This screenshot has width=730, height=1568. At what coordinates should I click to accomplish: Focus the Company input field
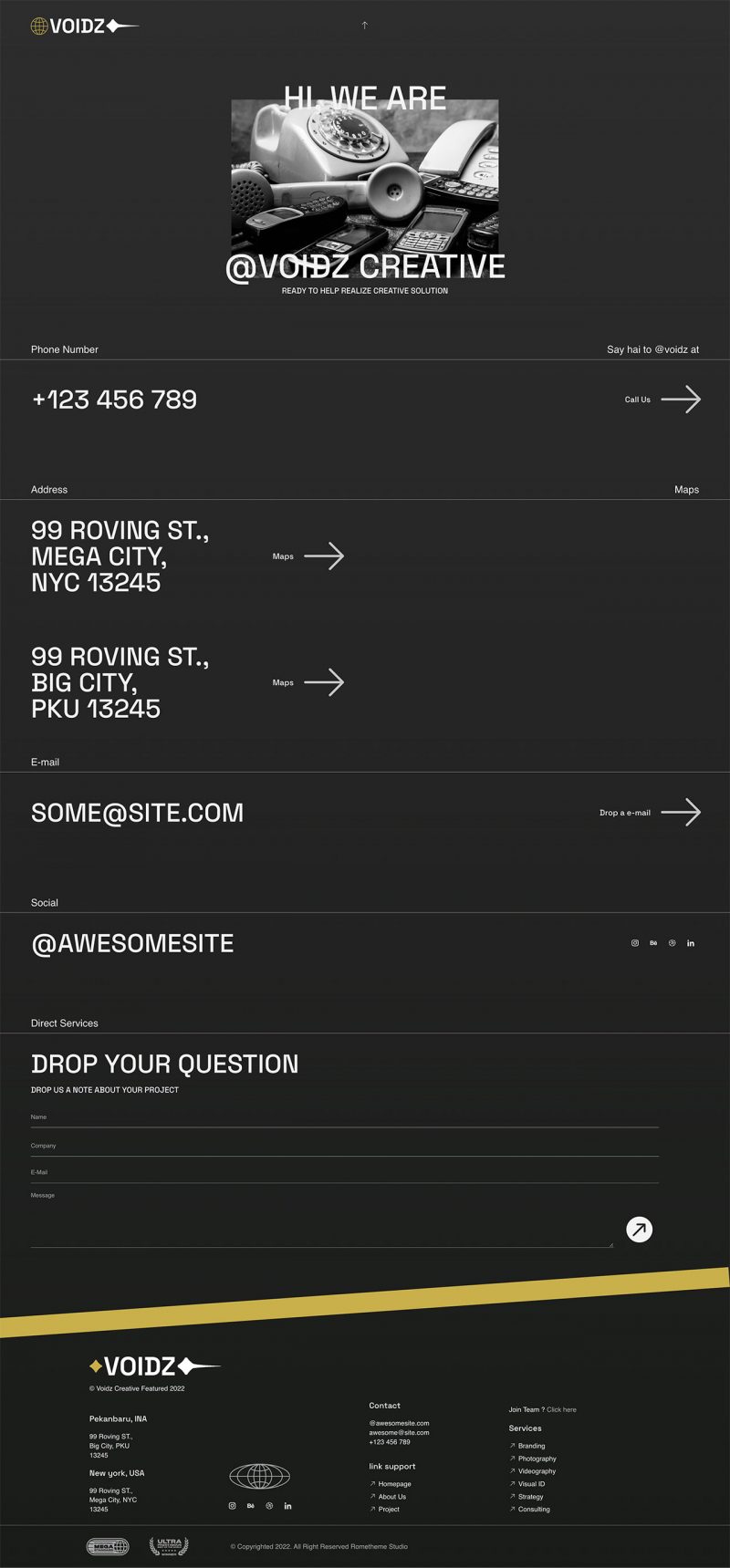[344, 1147]
